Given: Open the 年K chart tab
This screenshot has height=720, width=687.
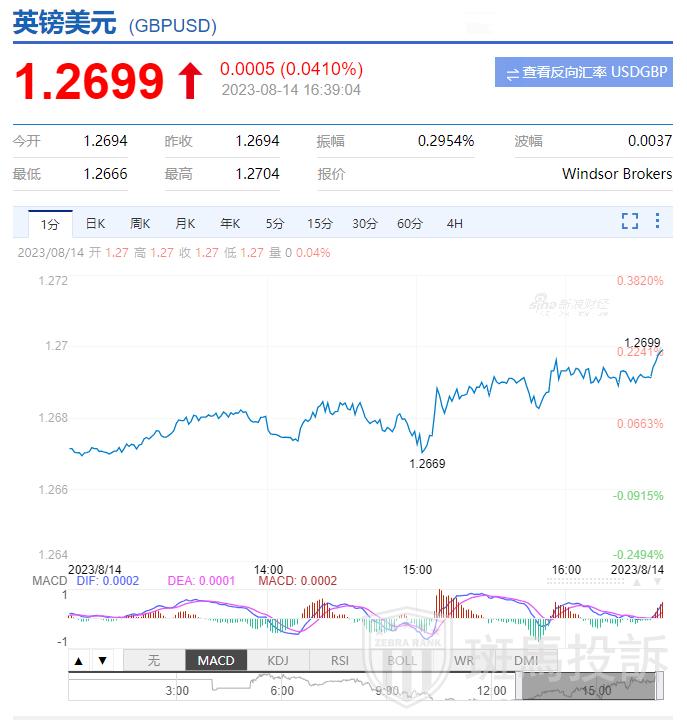Looking at the screenshot, I should 230,223.
